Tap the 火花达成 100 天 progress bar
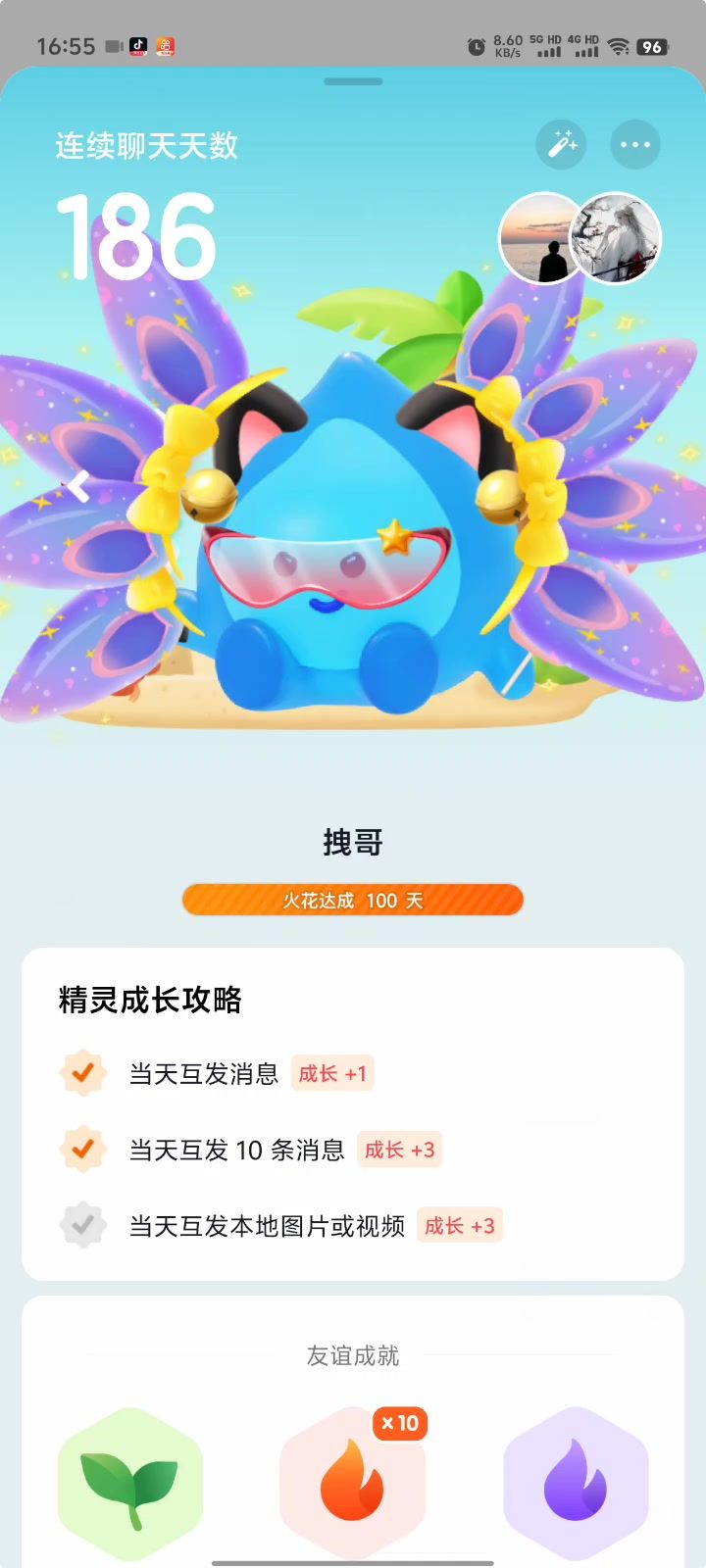 (x=353, y=900)
